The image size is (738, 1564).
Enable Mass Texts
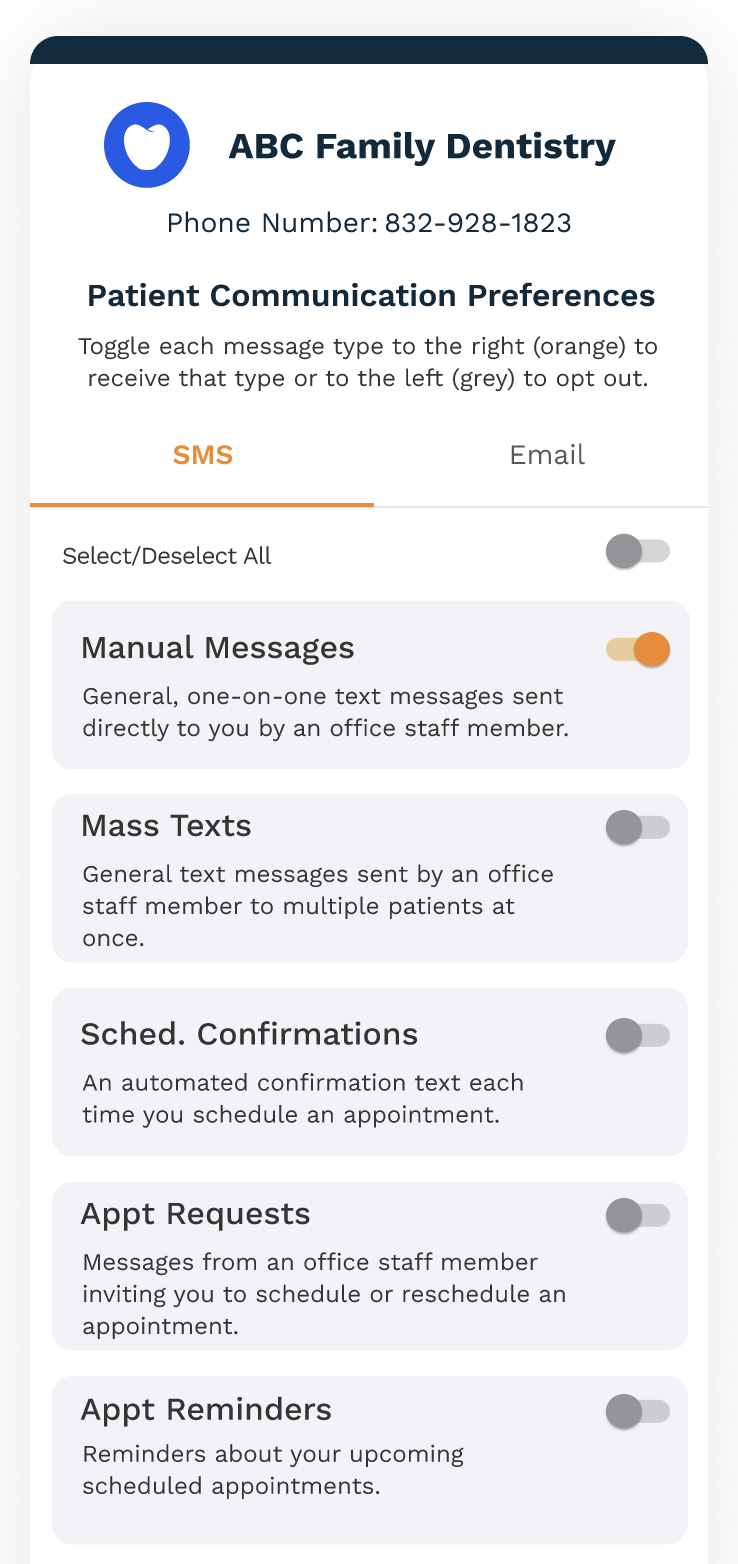coord(638,828)
